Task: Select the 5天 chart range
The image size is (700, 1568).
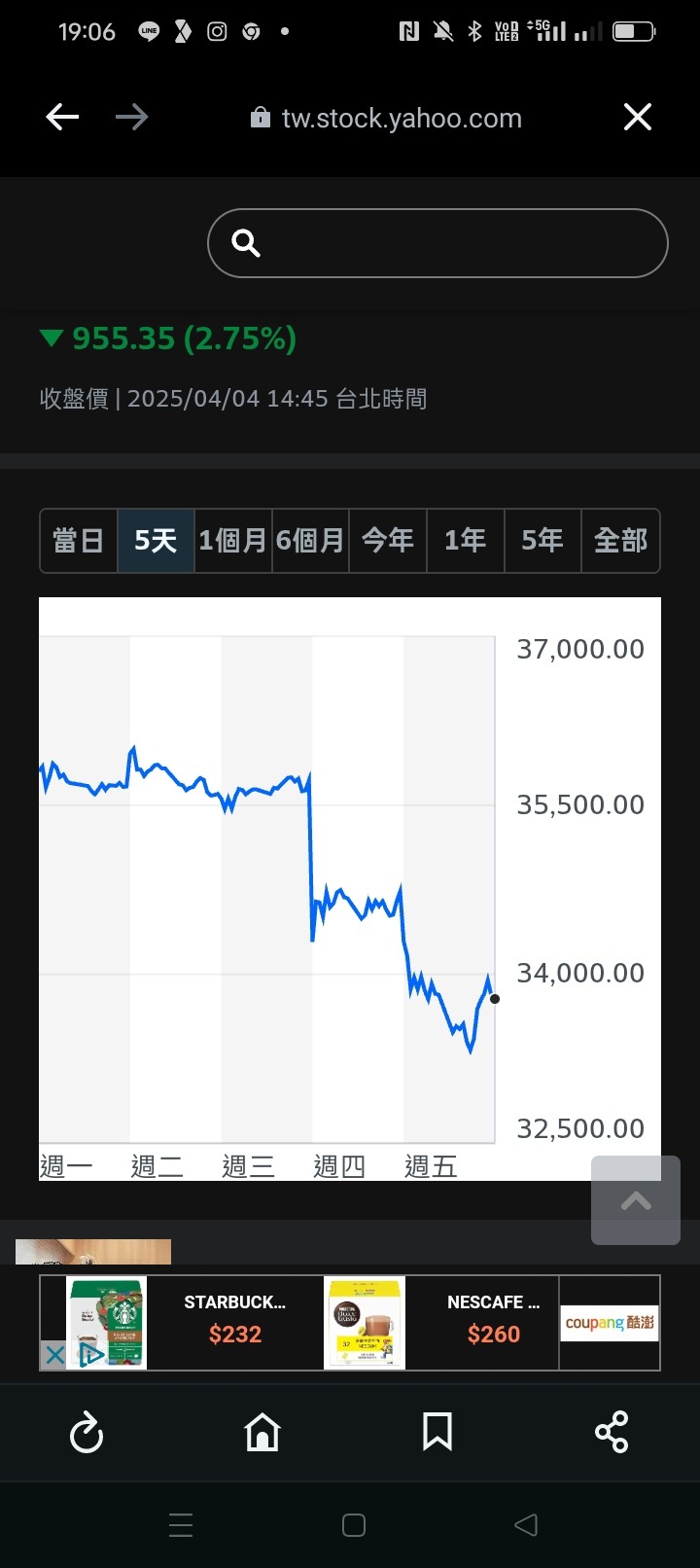Action: point(156,541)
